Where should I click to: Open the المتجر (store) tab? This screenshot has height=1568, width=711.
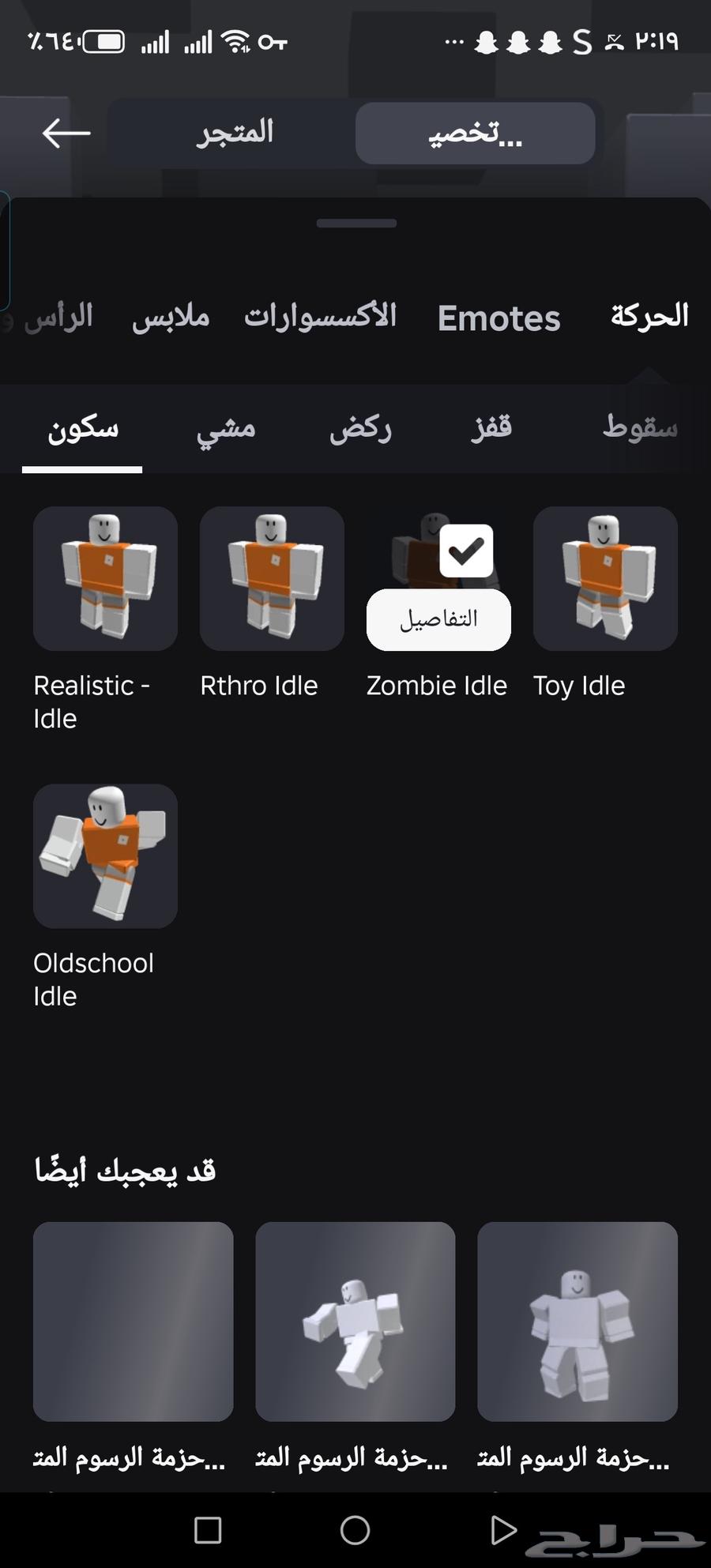pos(235,133)
